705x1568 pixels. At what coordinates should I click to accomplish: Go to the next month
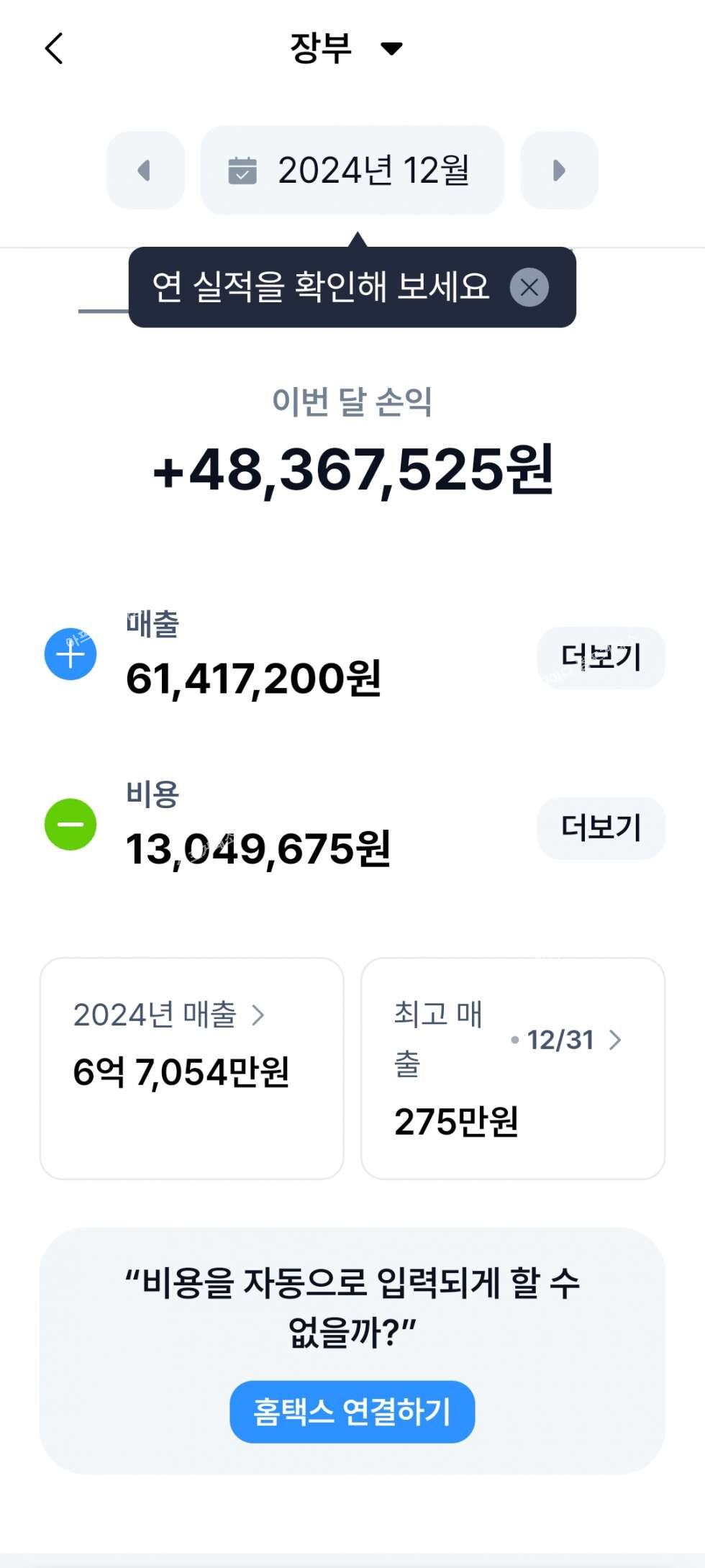(x=559, y=171)
